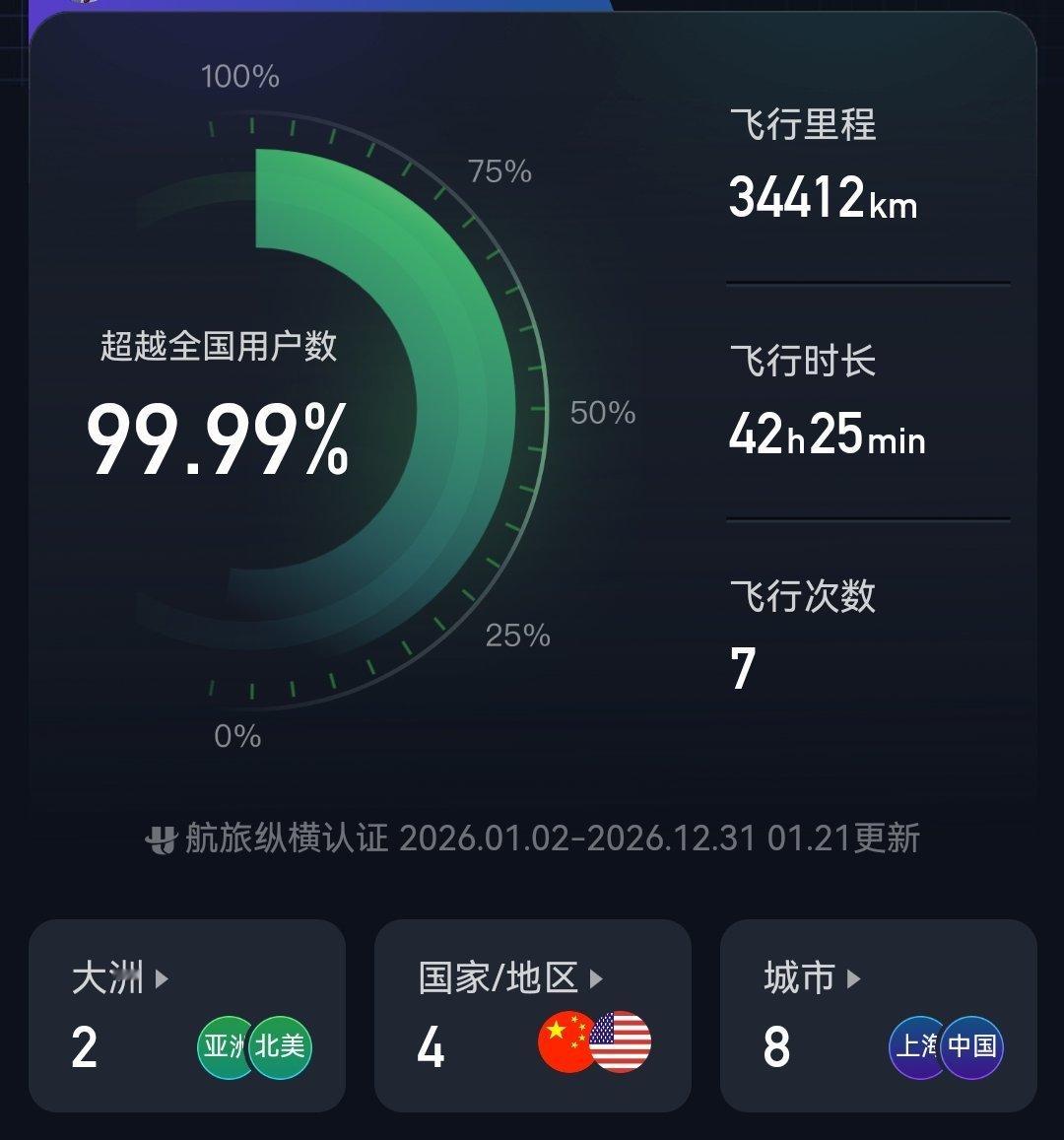This screenshot has height=1140, width=1064.
Task: Select the 城市 card header
Action: point(806,979)
